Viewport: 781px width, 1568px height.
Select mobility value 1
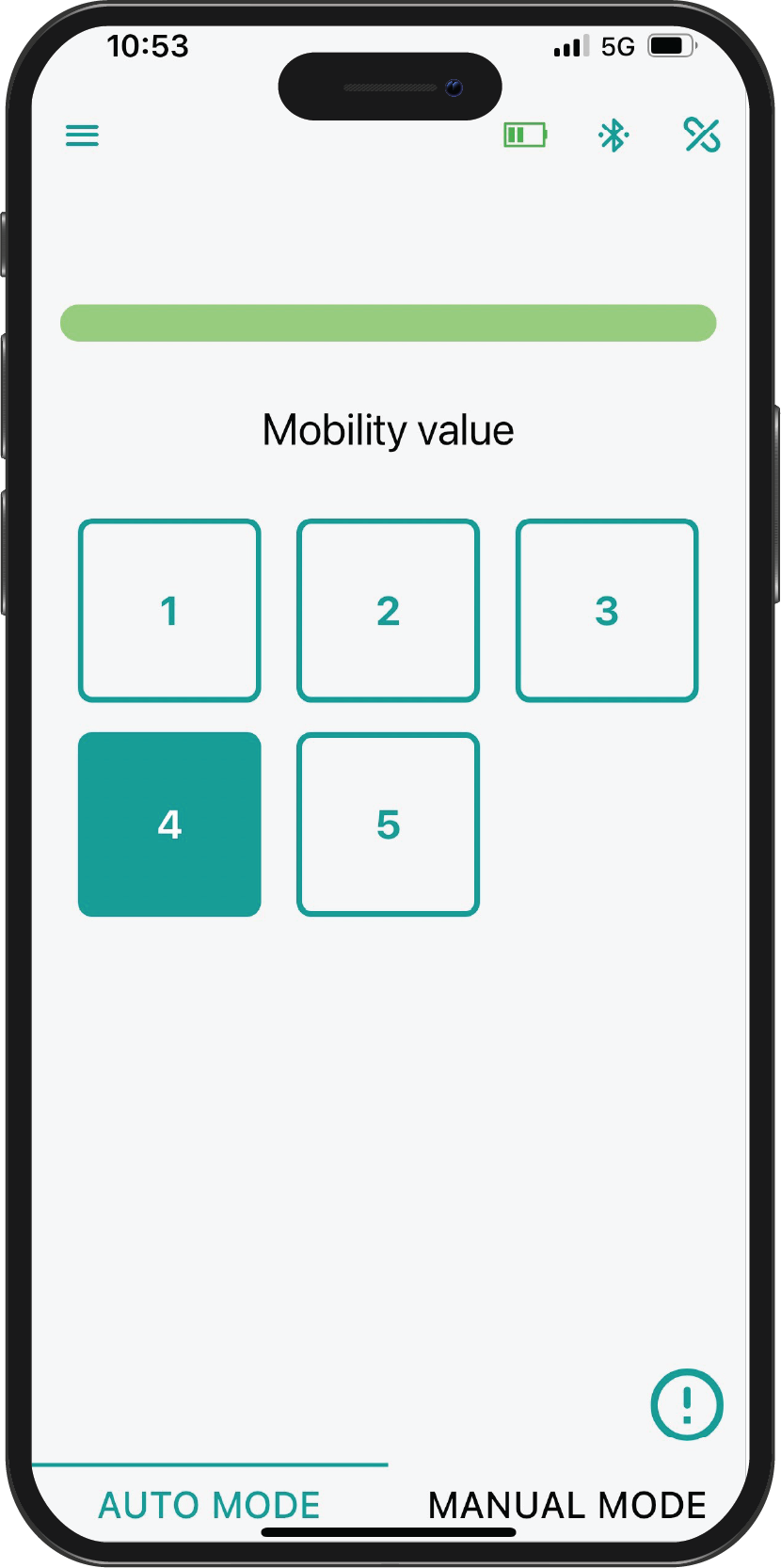(169, 611)
